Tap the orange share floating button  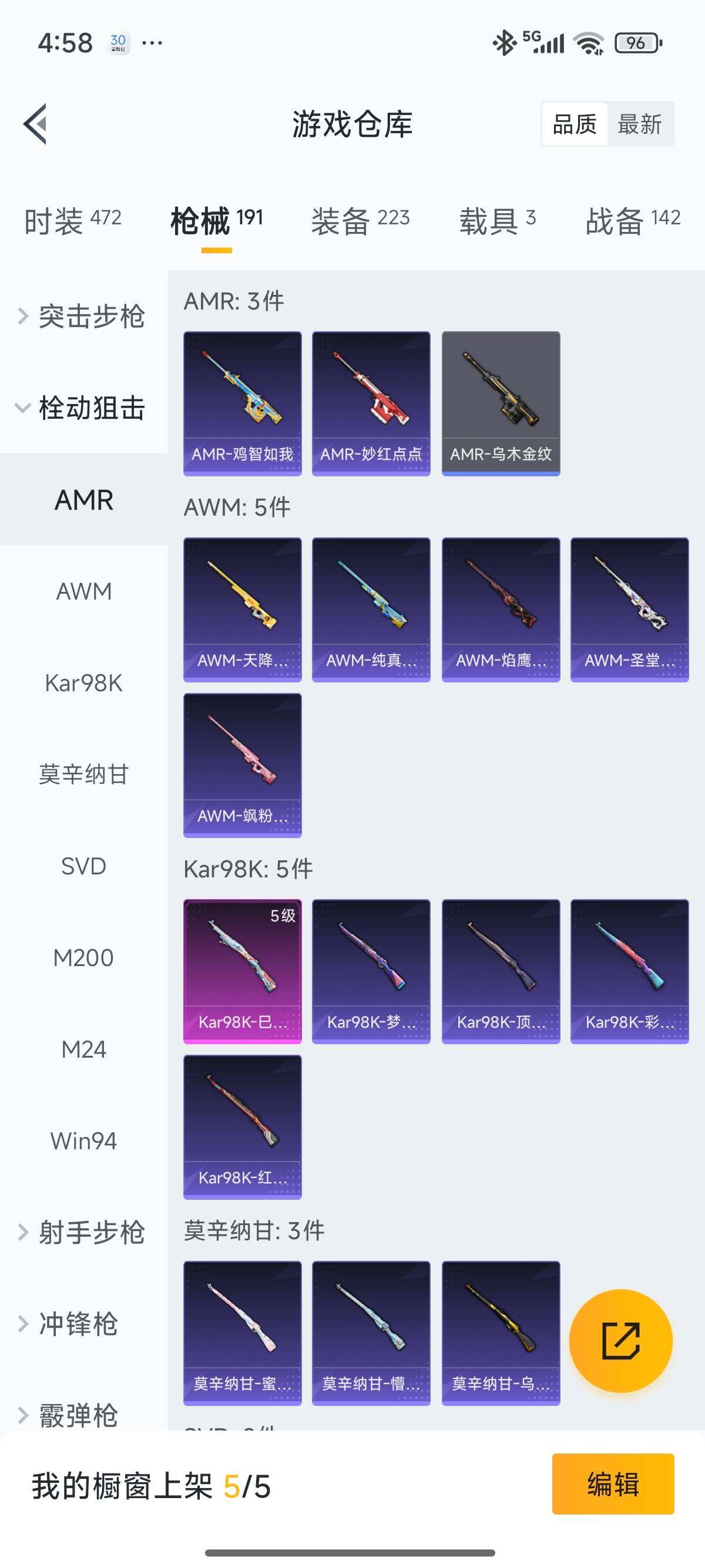coord(620,1341)
